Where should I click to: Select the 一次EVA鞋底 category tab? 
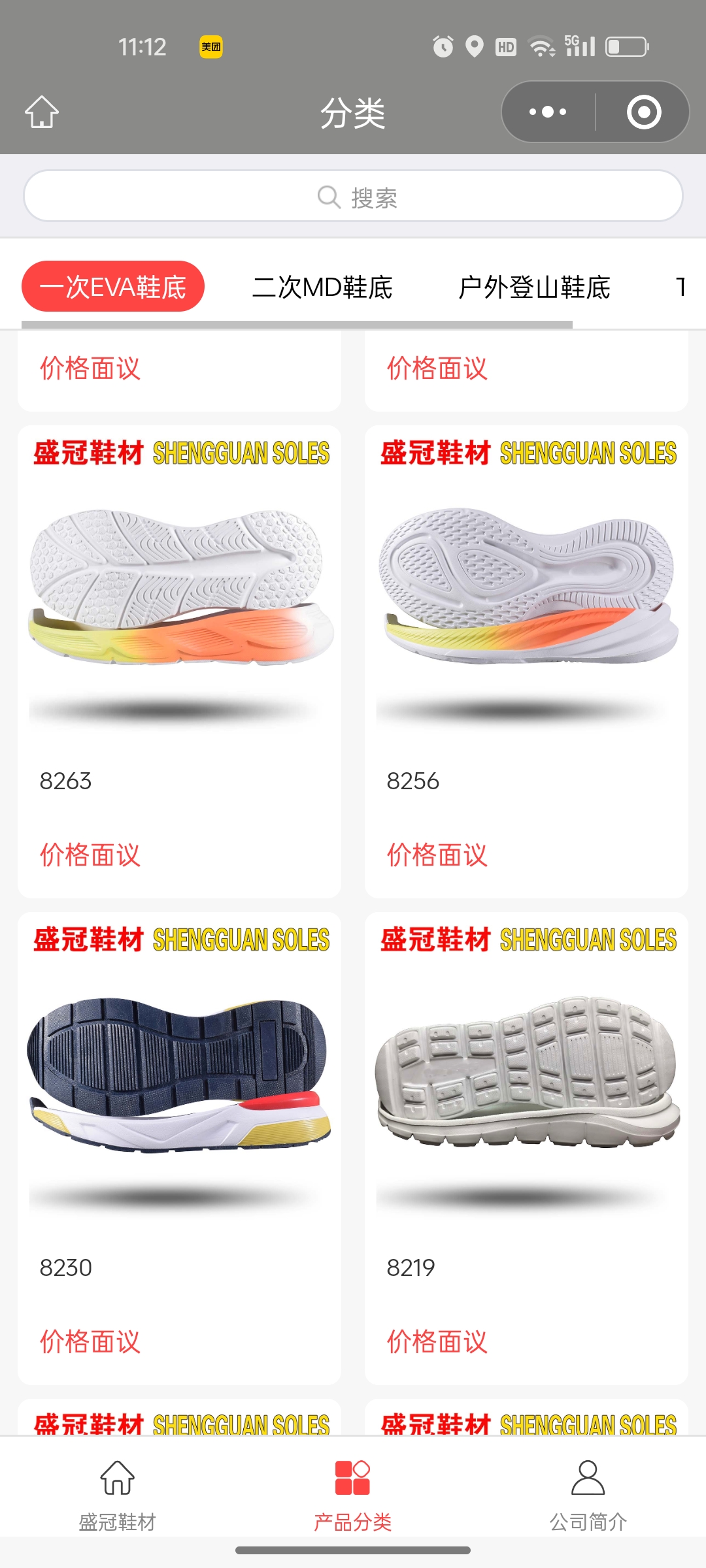click(x=113, y=287)
